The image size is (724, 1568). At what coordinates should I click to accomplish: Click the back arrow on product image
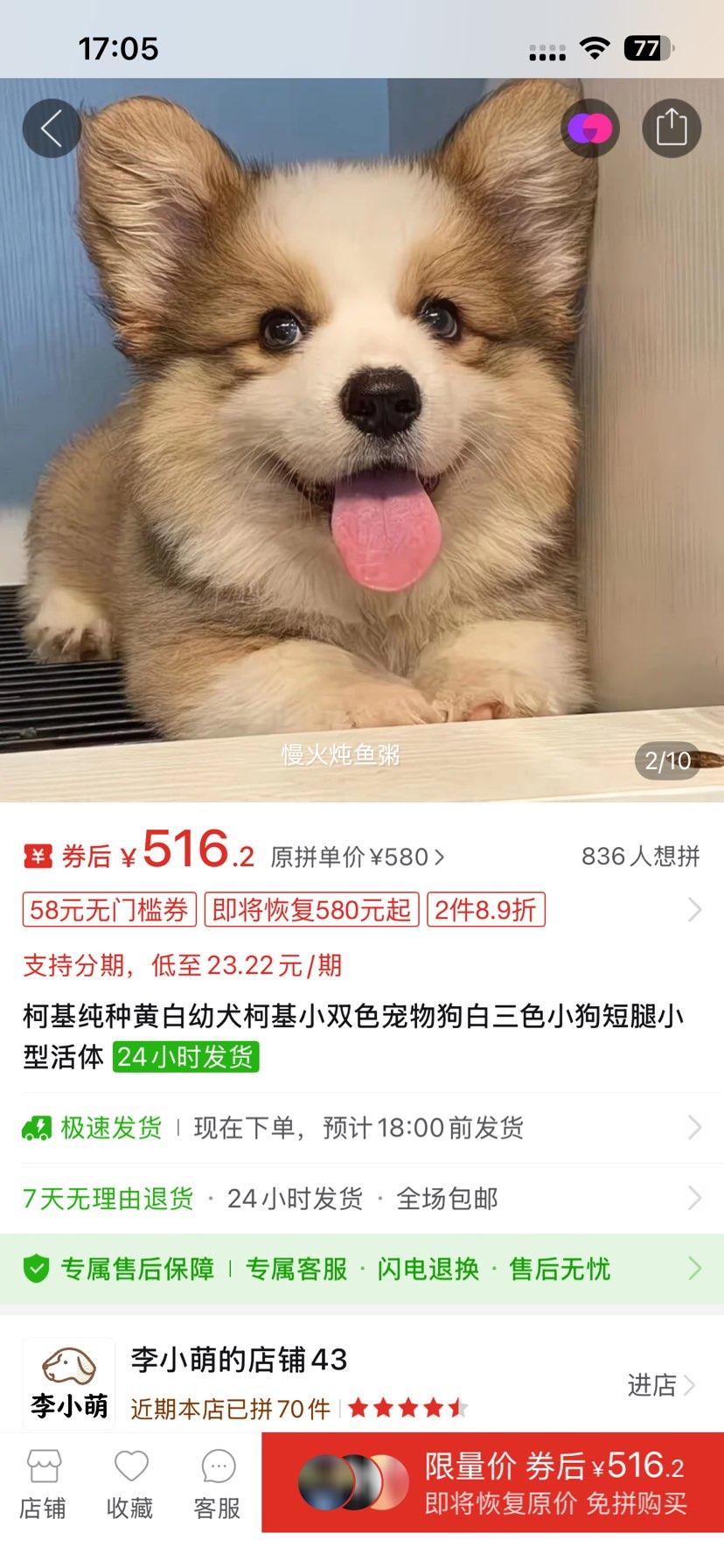(x=50, y=127)
